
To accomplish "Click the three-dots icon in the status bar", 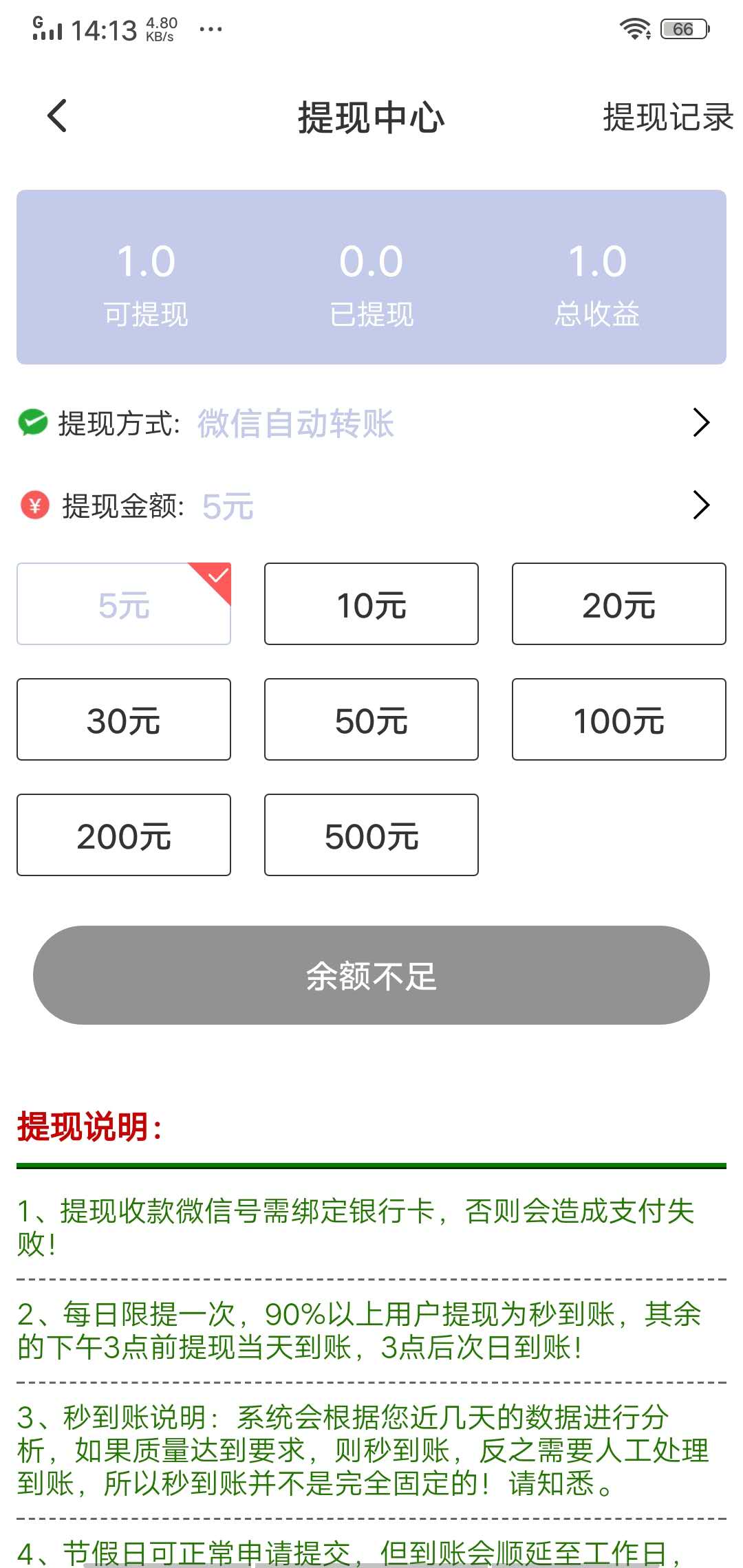I will [x=210, y=29].
